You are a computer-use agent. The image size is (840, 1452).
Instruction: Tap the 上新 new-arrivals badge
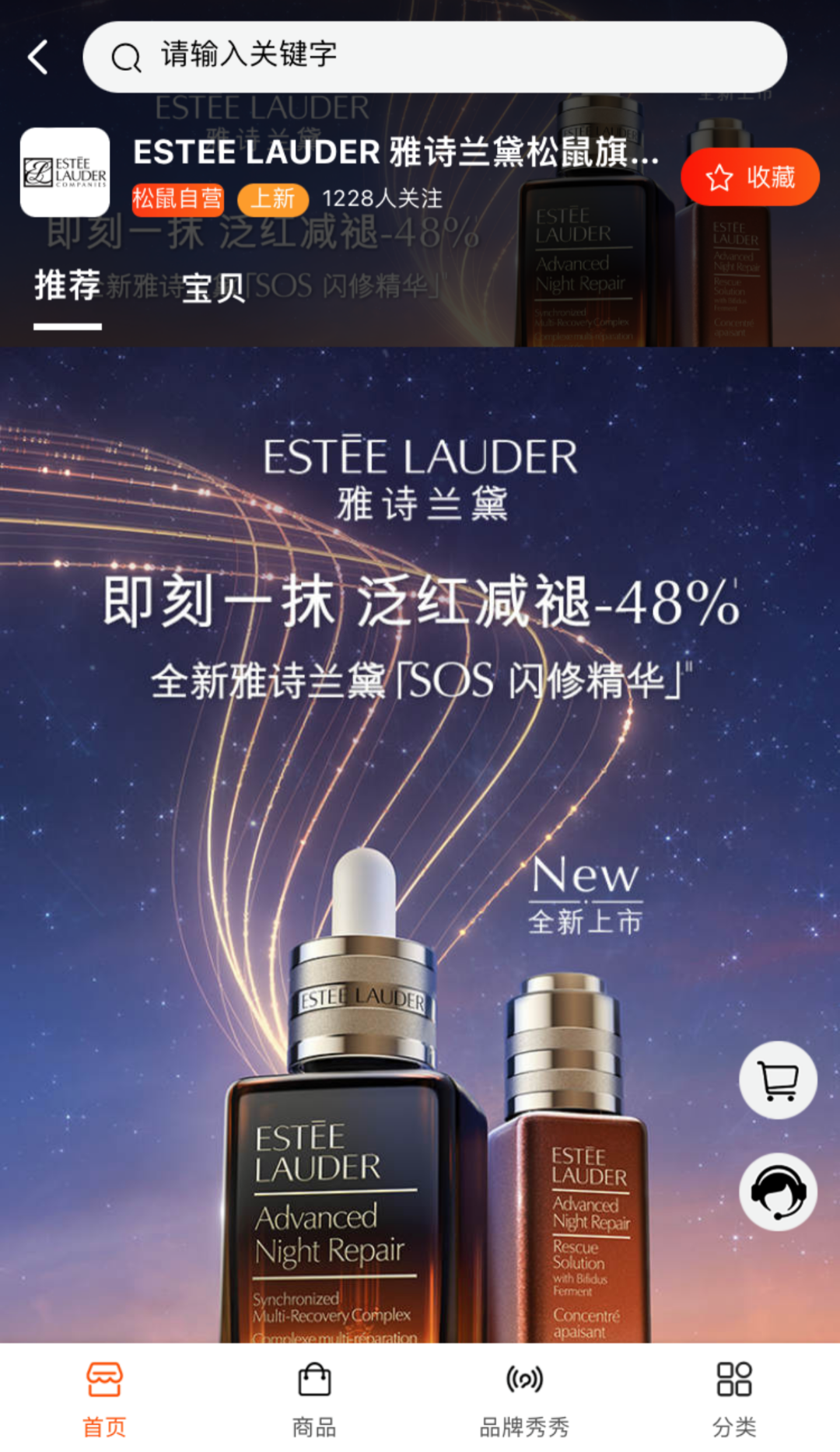tap(271, 200)
